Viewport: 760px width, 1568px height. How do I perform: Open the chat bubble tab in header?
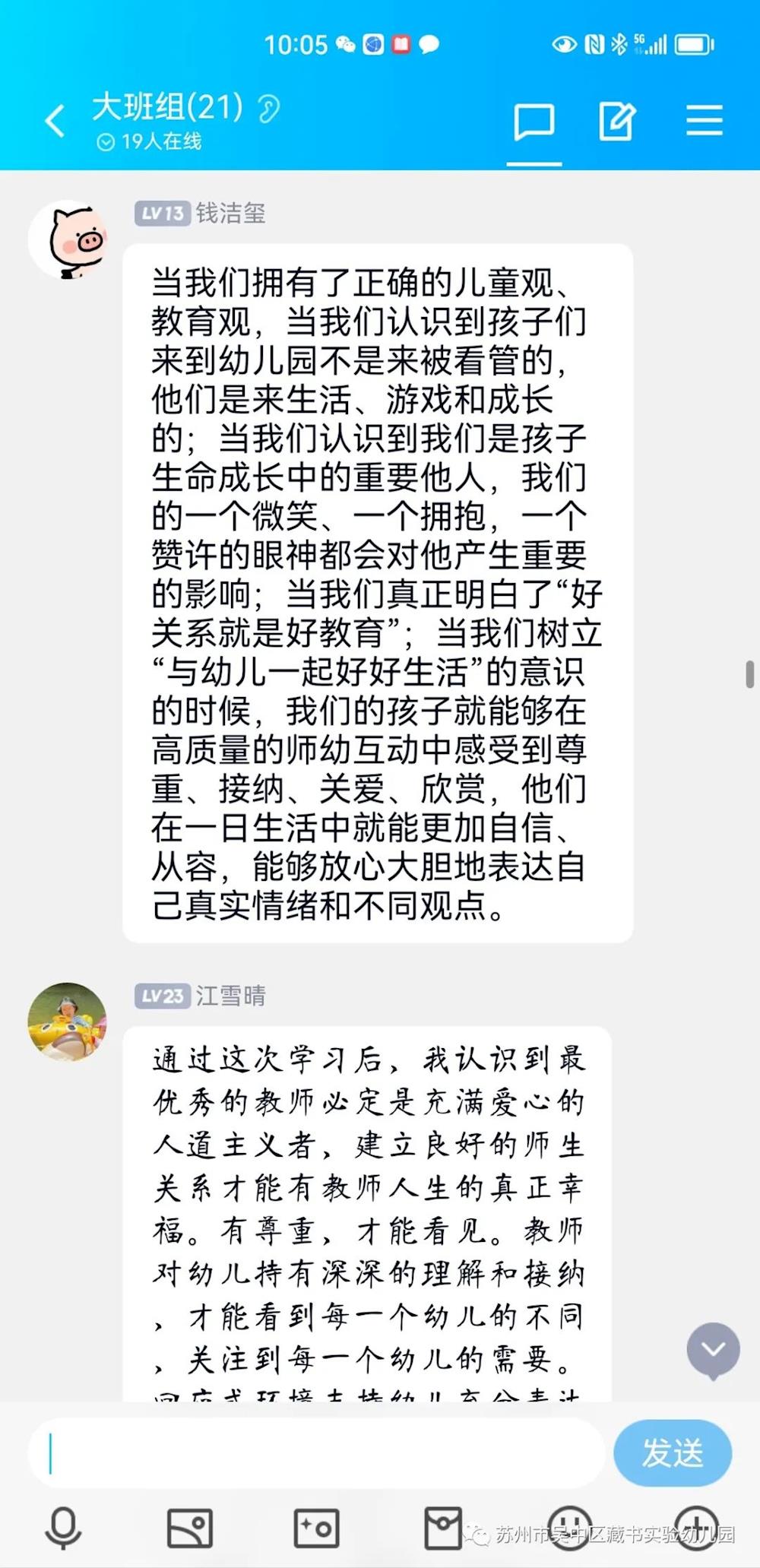534,122
